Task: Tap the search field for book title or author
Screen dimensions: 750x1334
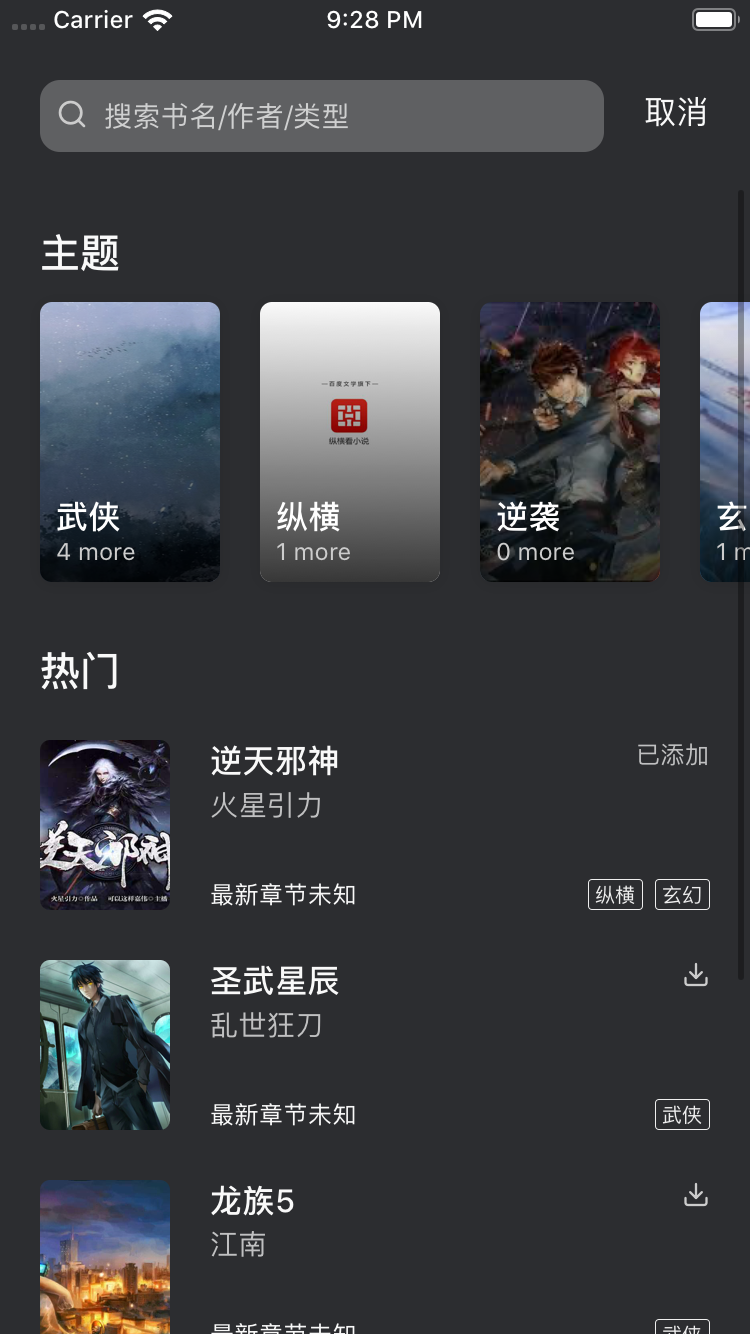Action: point(322,116)
